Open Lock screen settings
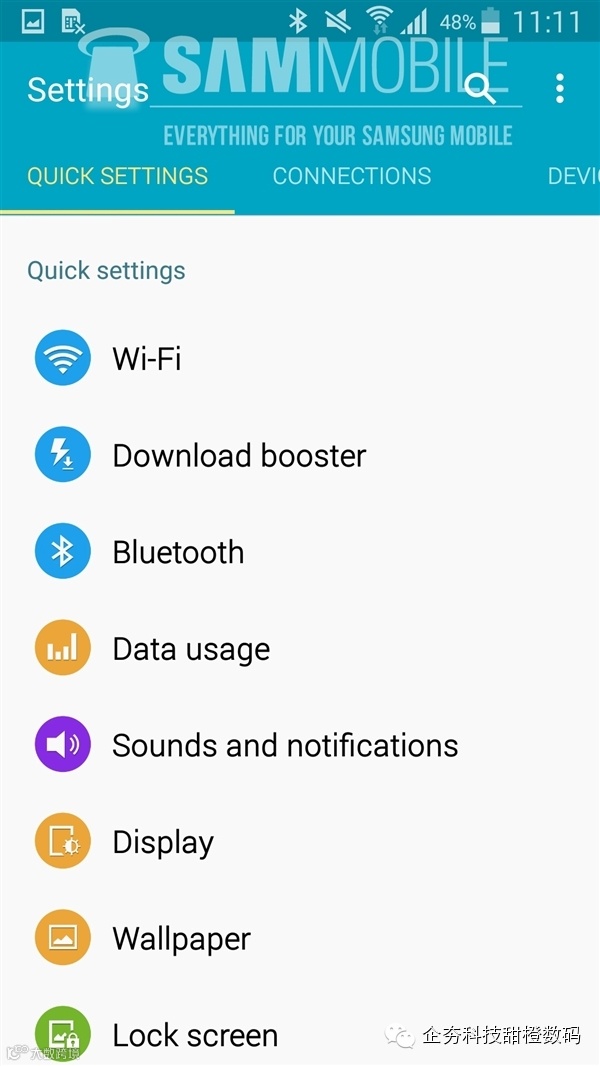Image resolution: width=600 pixels, height=1066 pixels. [195, 1035]
